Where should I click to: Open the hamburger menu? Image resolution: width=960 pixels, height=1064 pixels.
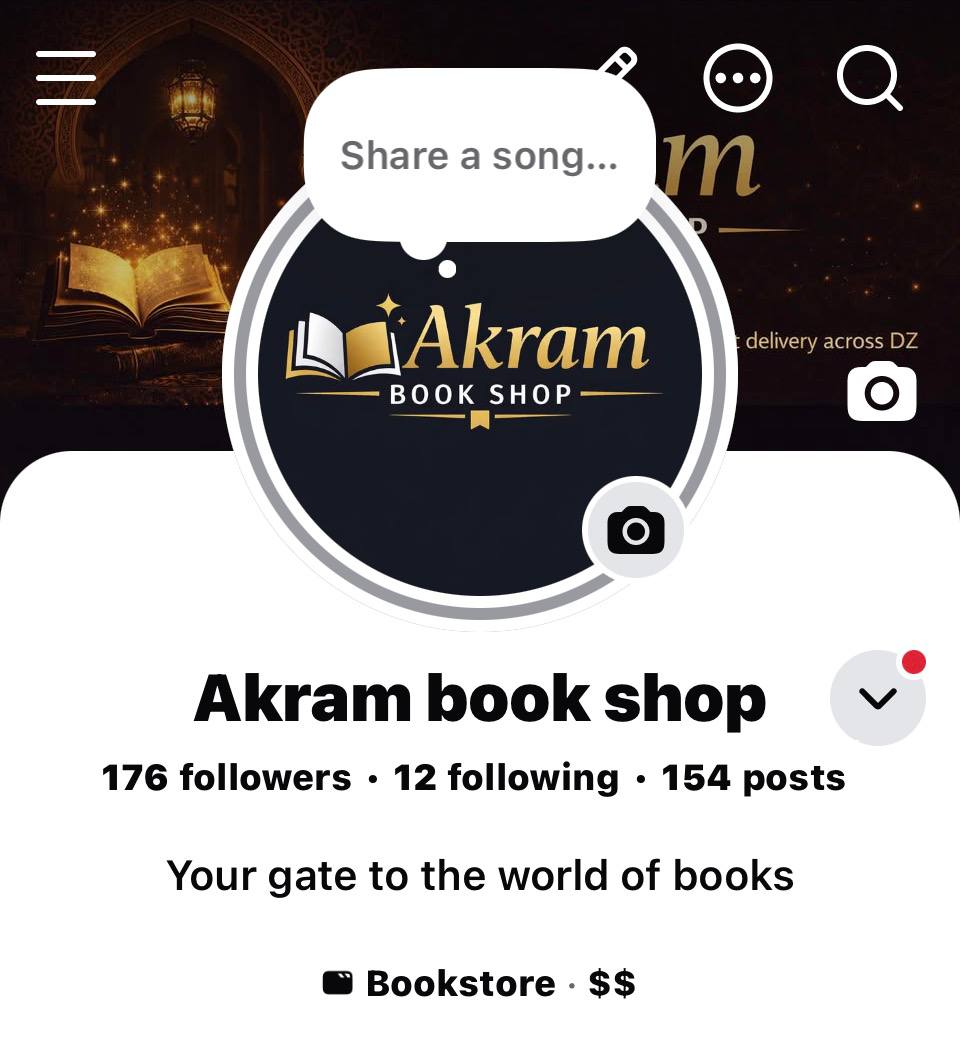coord(66,78)
